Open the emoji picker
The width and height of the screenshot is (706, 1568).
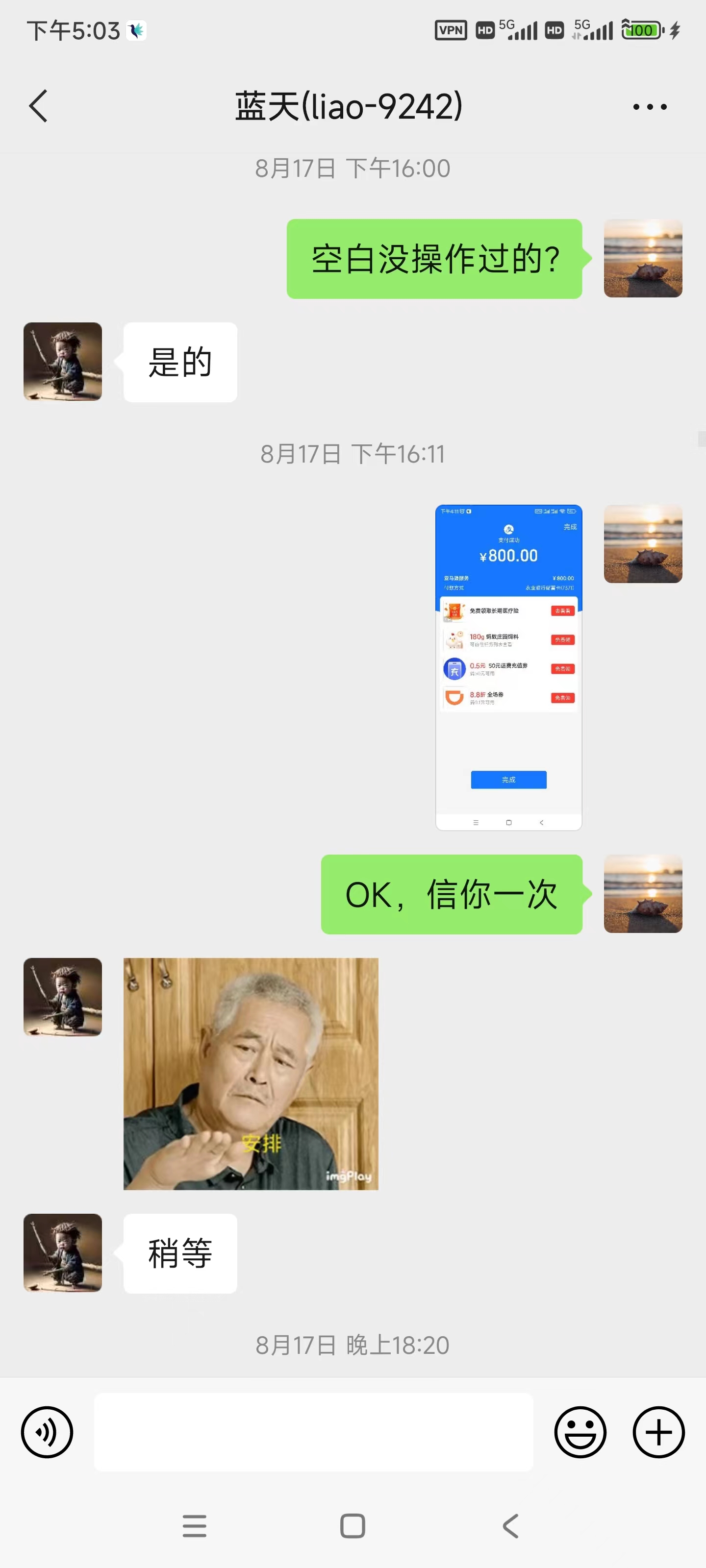[x=580, y=1432]
